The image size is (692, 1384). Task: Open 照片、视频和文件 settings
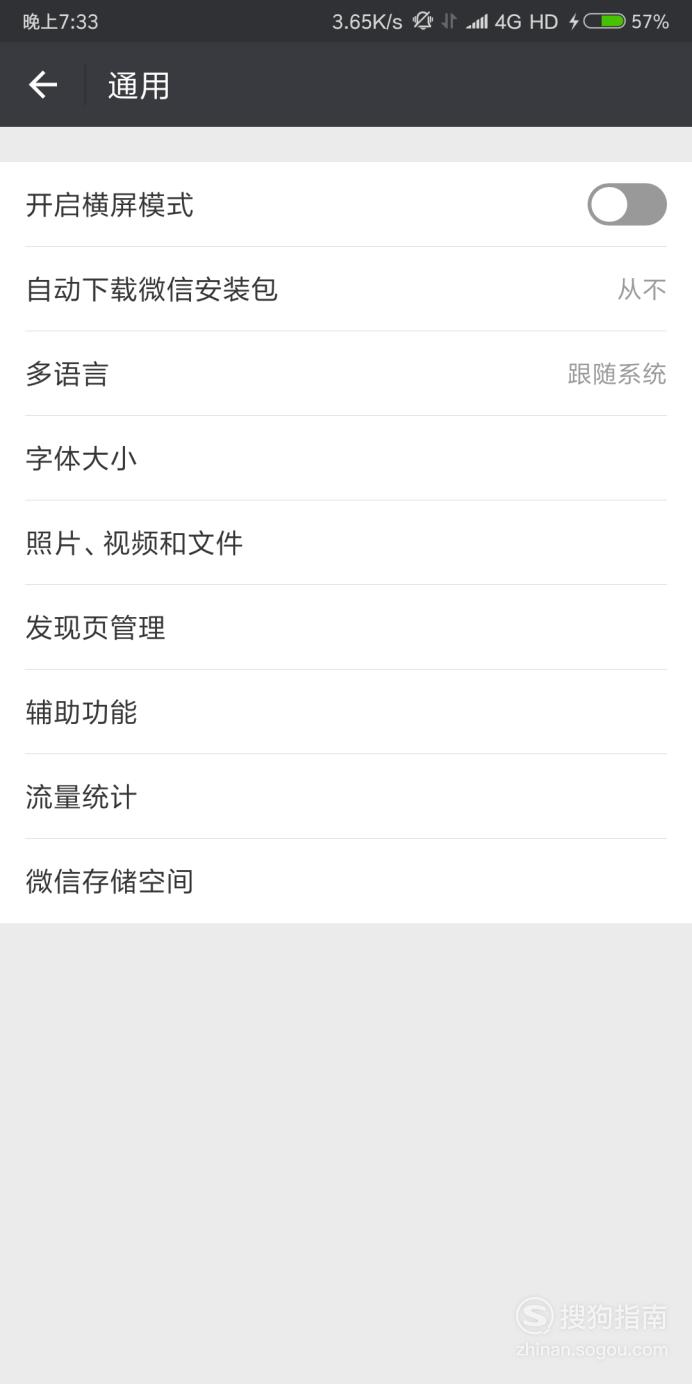point(346,543)
